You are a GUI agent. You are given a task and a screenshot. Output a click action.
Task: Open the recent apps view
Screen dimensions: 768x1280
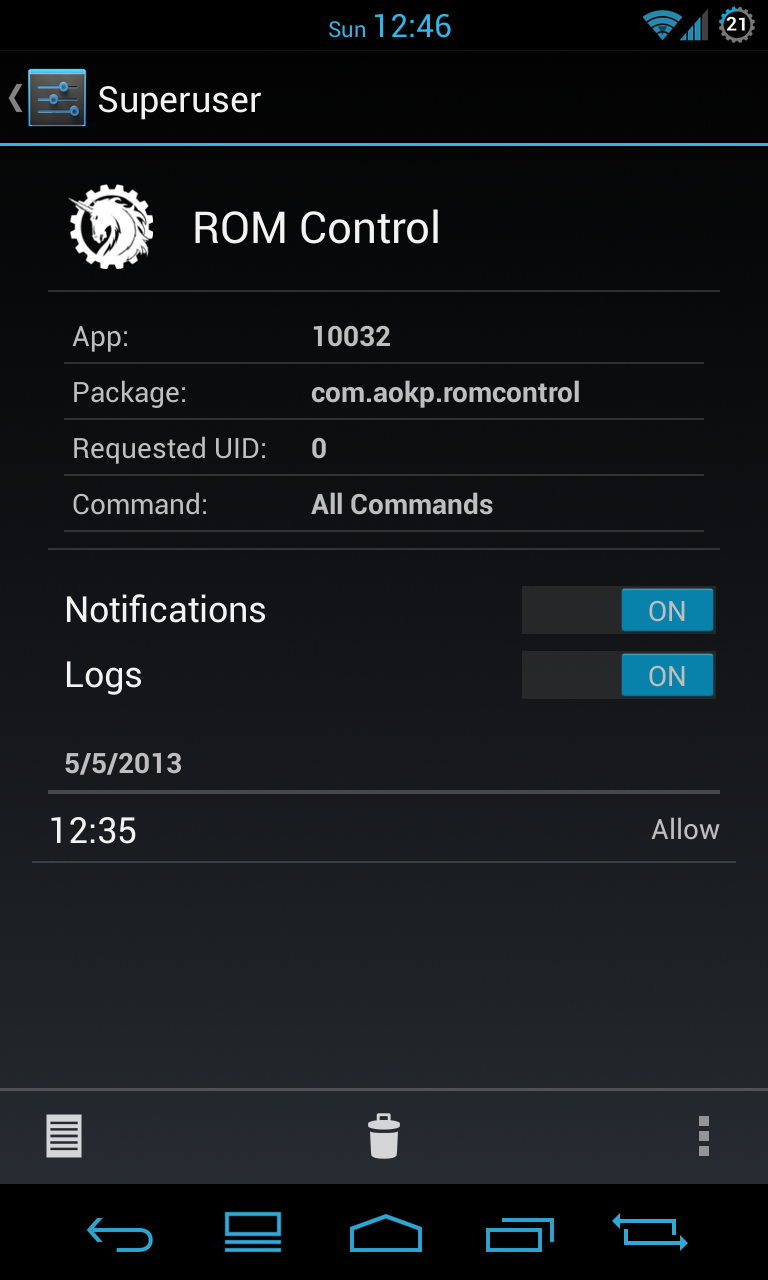click(x=519, y=1234)
